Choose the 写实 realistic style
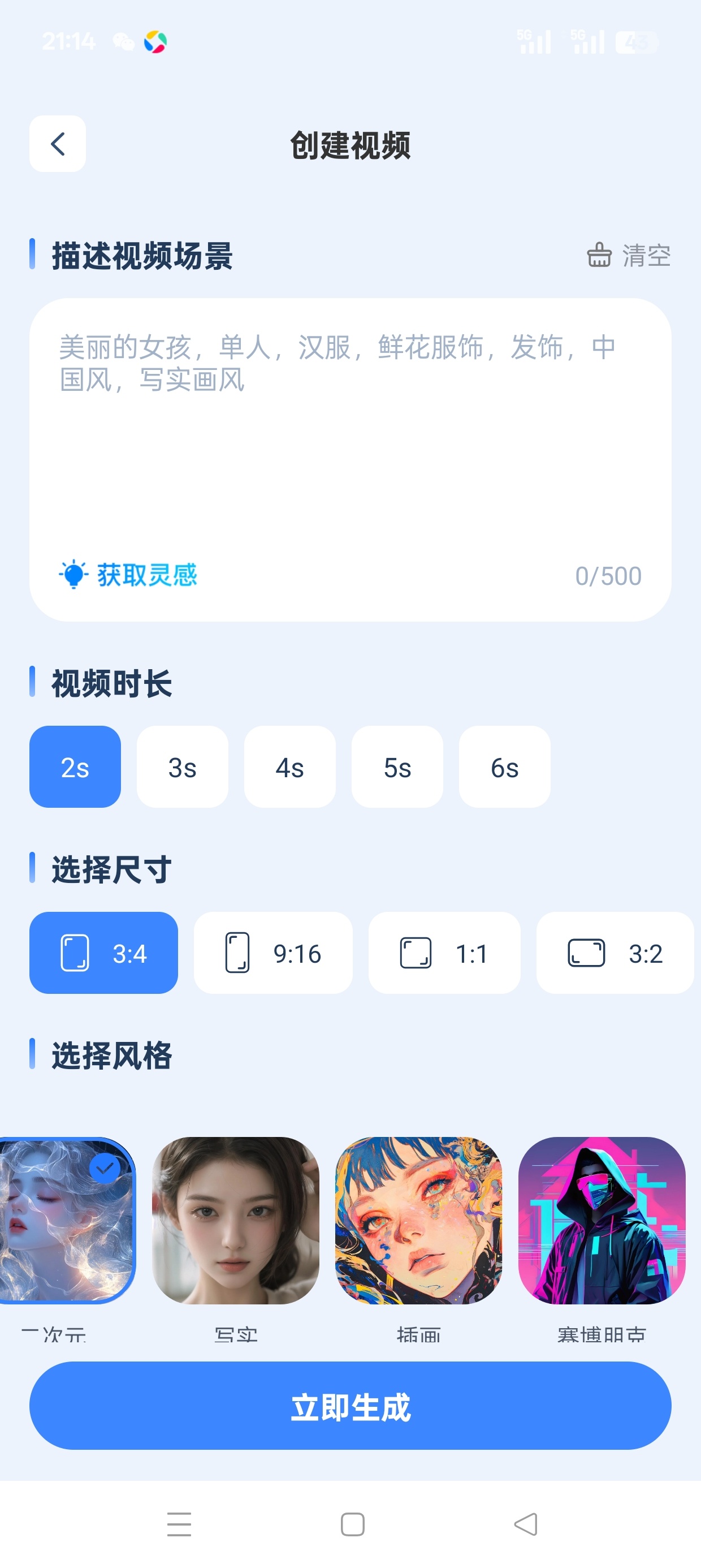 click(x=236, y=1221)
